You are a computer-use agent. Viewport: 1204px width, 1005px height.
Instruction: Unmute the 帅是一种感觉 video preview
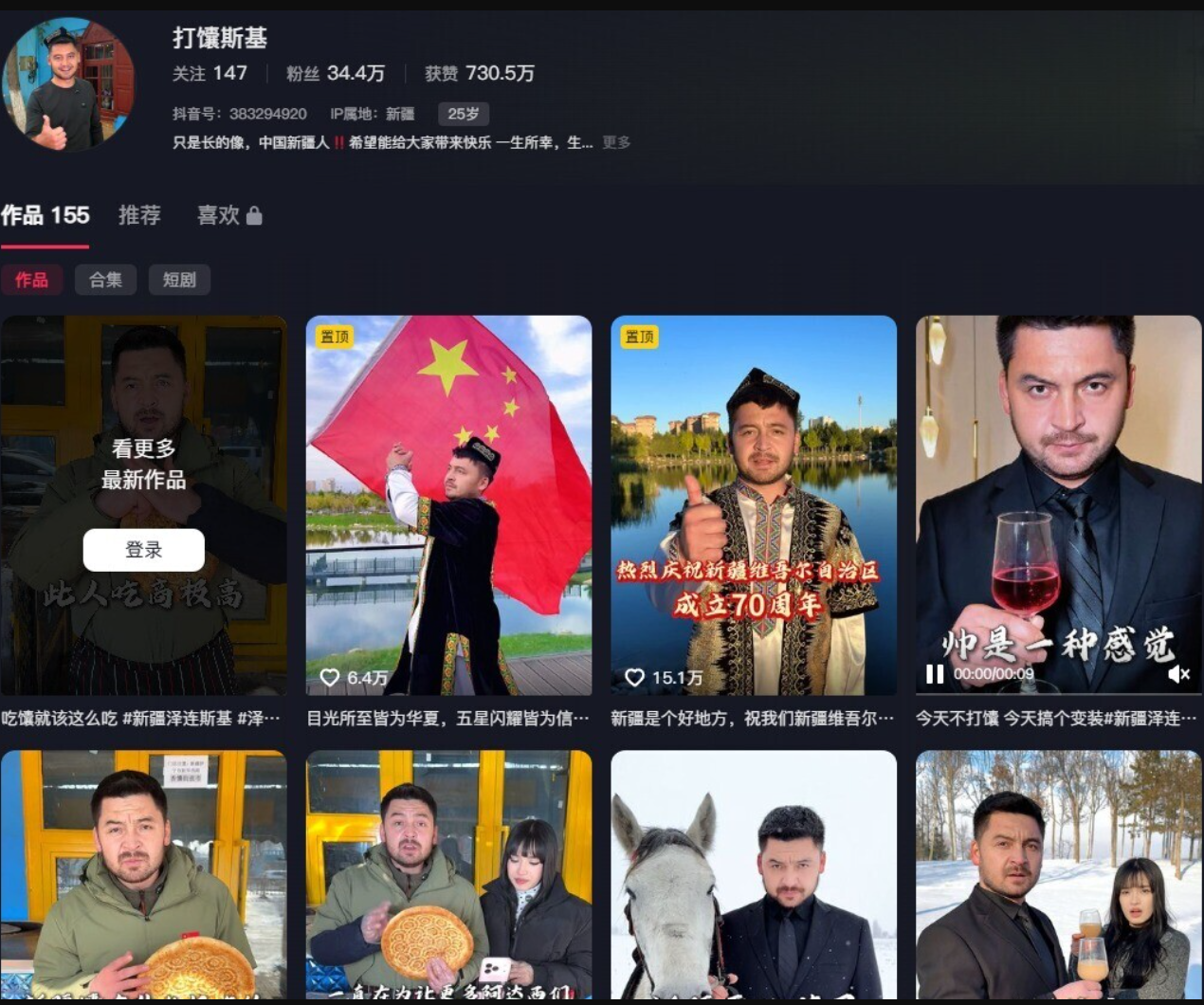tap(1178, 674)
